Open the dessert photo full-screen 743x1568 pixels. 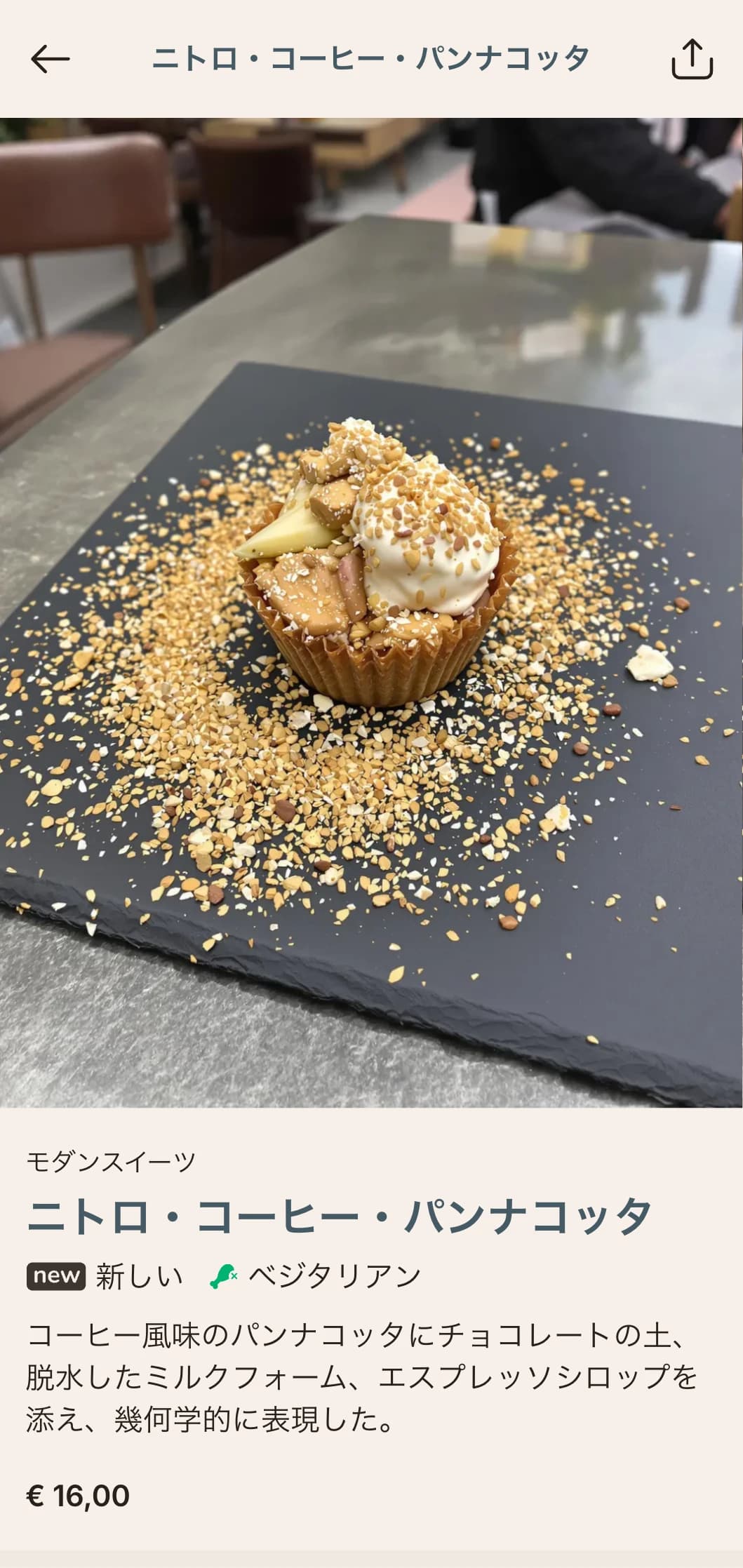click(371, 612)
